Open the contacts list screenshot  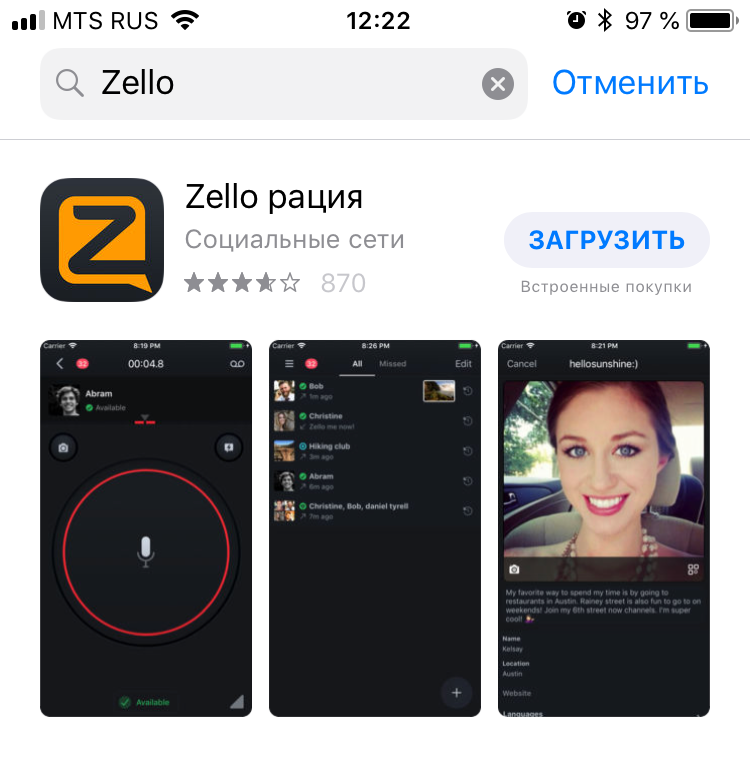(375, 528)
